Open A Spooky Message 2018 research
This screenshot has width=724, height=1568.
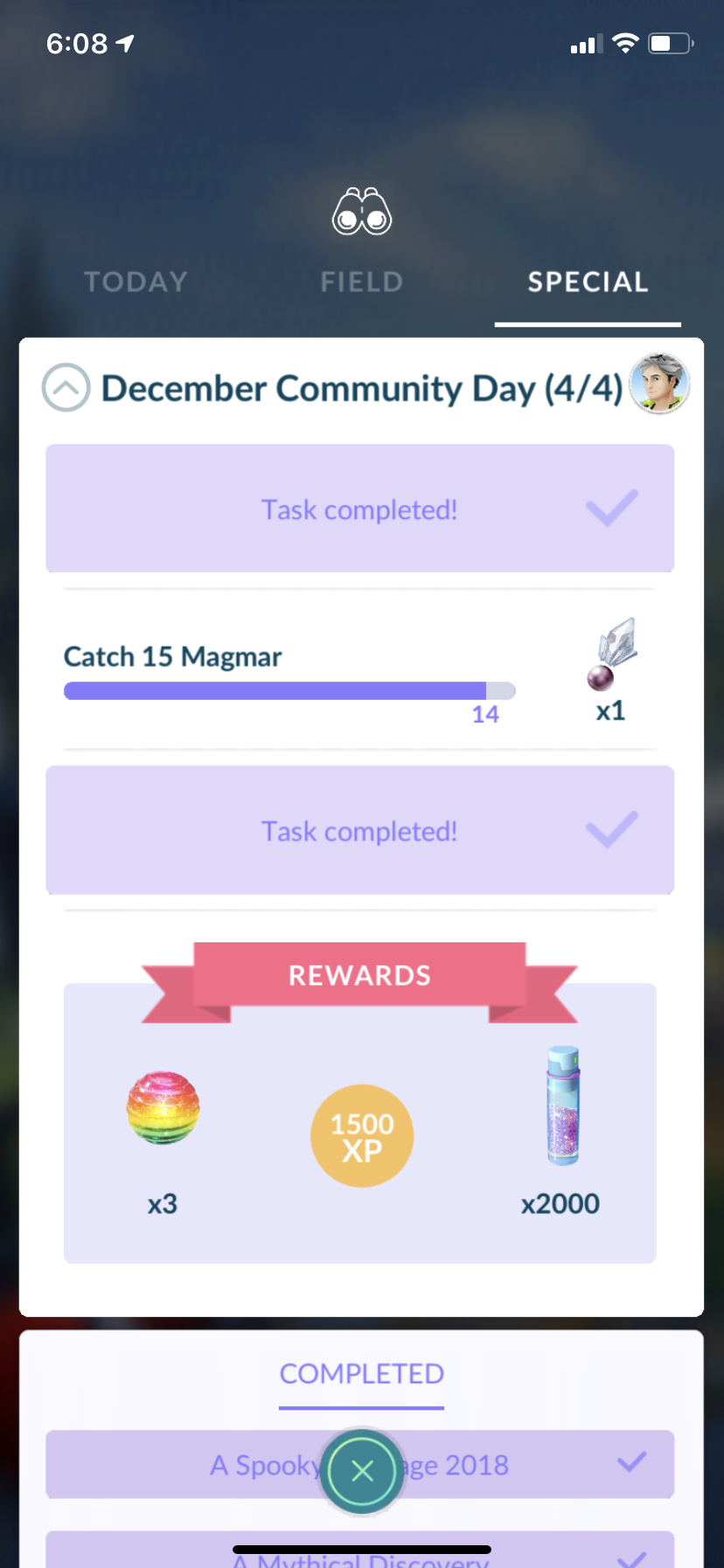point(360,1464)
